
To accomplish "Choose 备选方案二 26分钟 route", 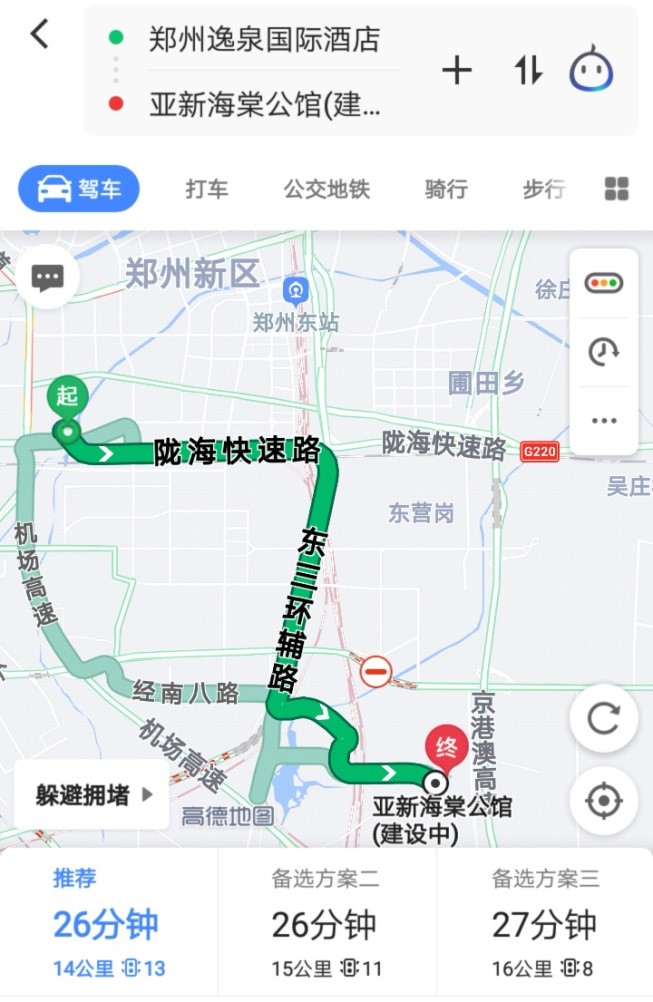I will 326,923.
